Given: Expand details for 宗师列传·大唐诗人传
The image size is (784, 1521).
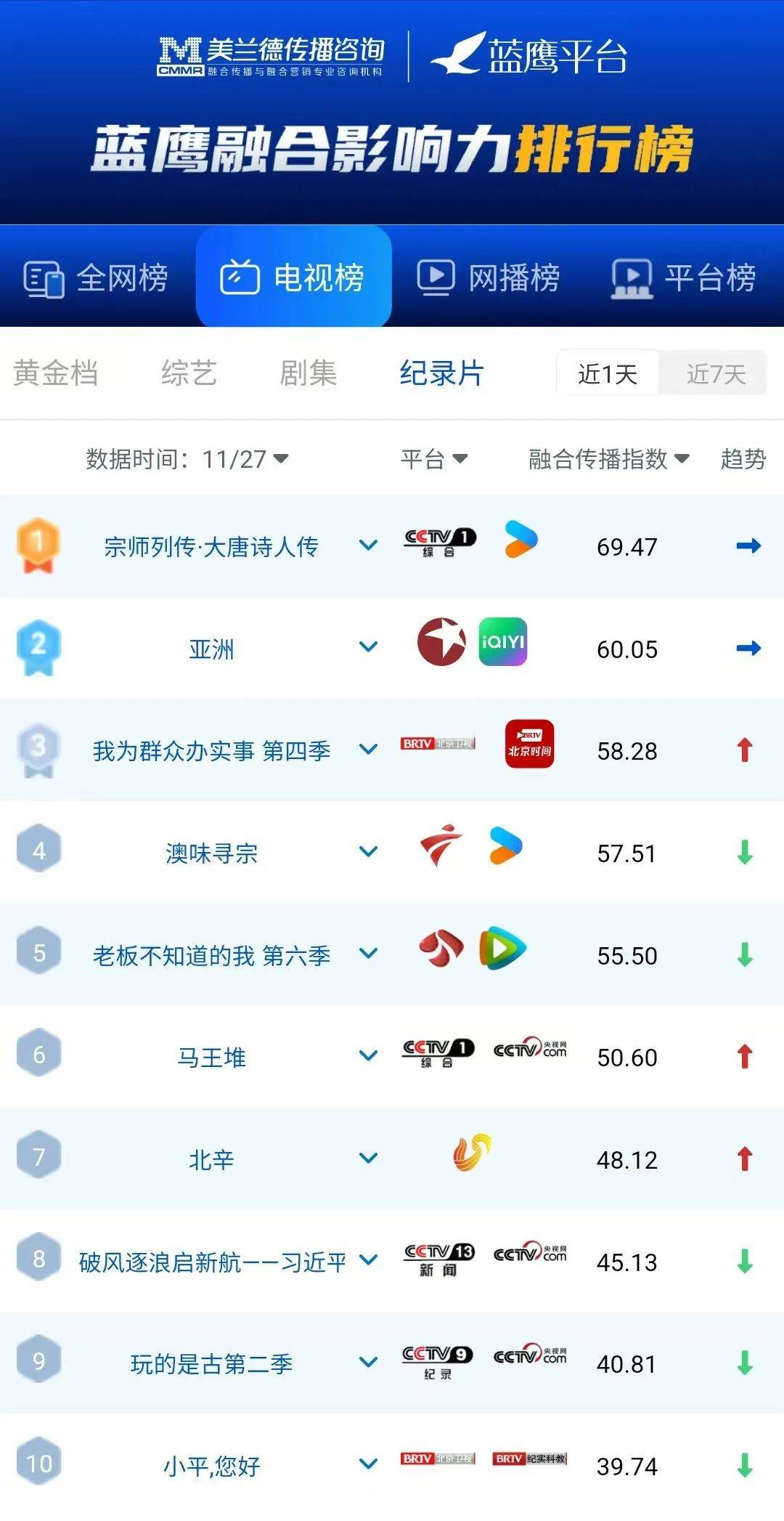Looking at the screenshot, I should click(x=369, y=545).
